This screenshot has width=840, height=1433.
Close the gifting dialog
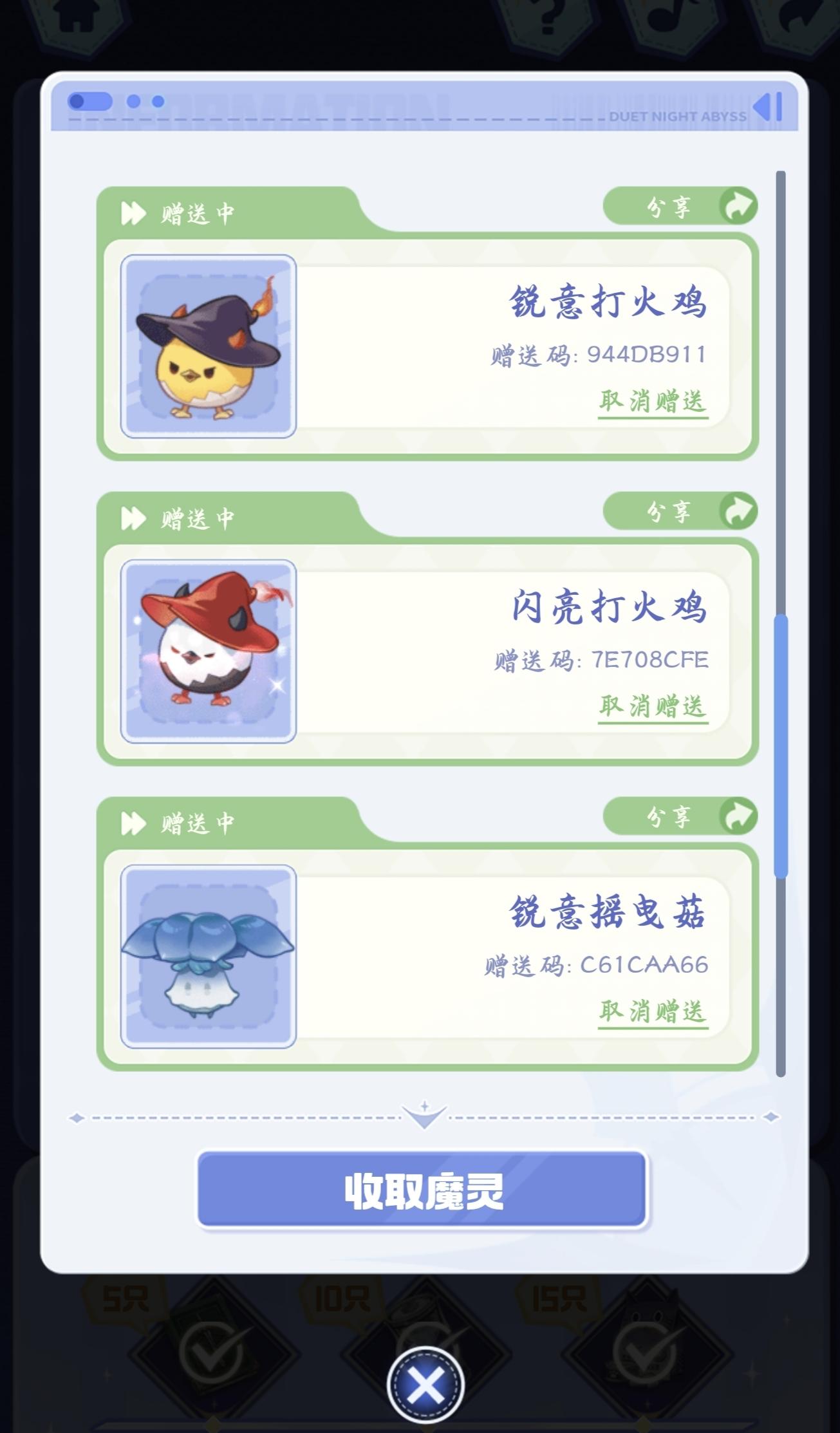(425, 1384)
